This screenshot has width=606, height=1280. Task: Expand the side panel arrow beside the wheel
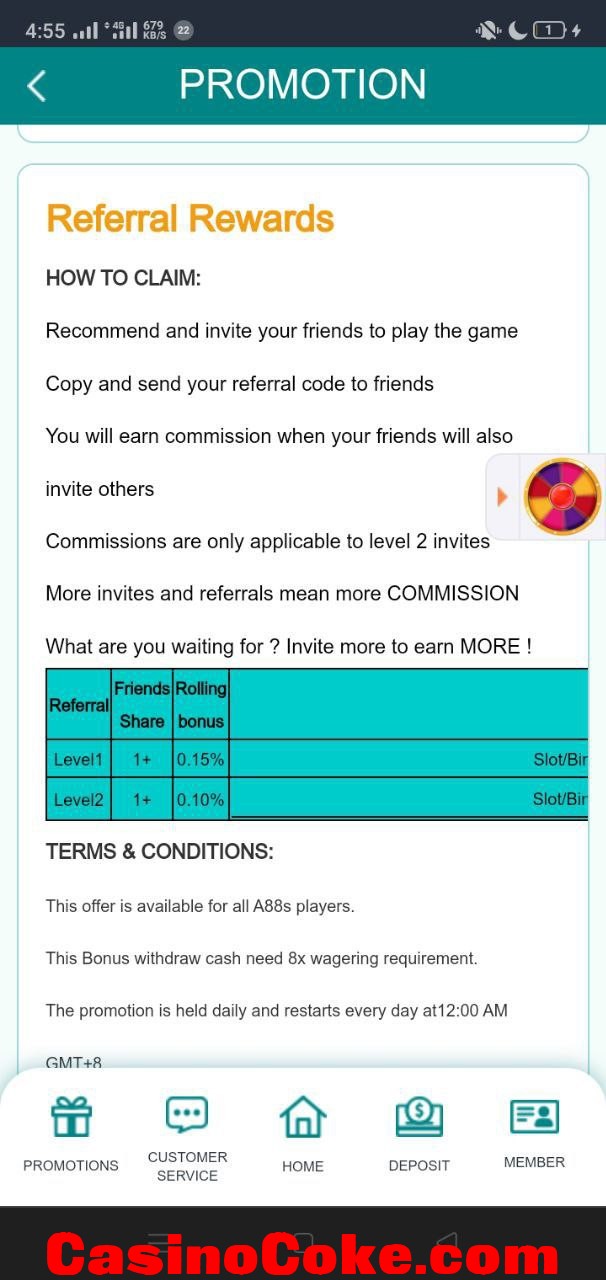(x=502, y=497)
